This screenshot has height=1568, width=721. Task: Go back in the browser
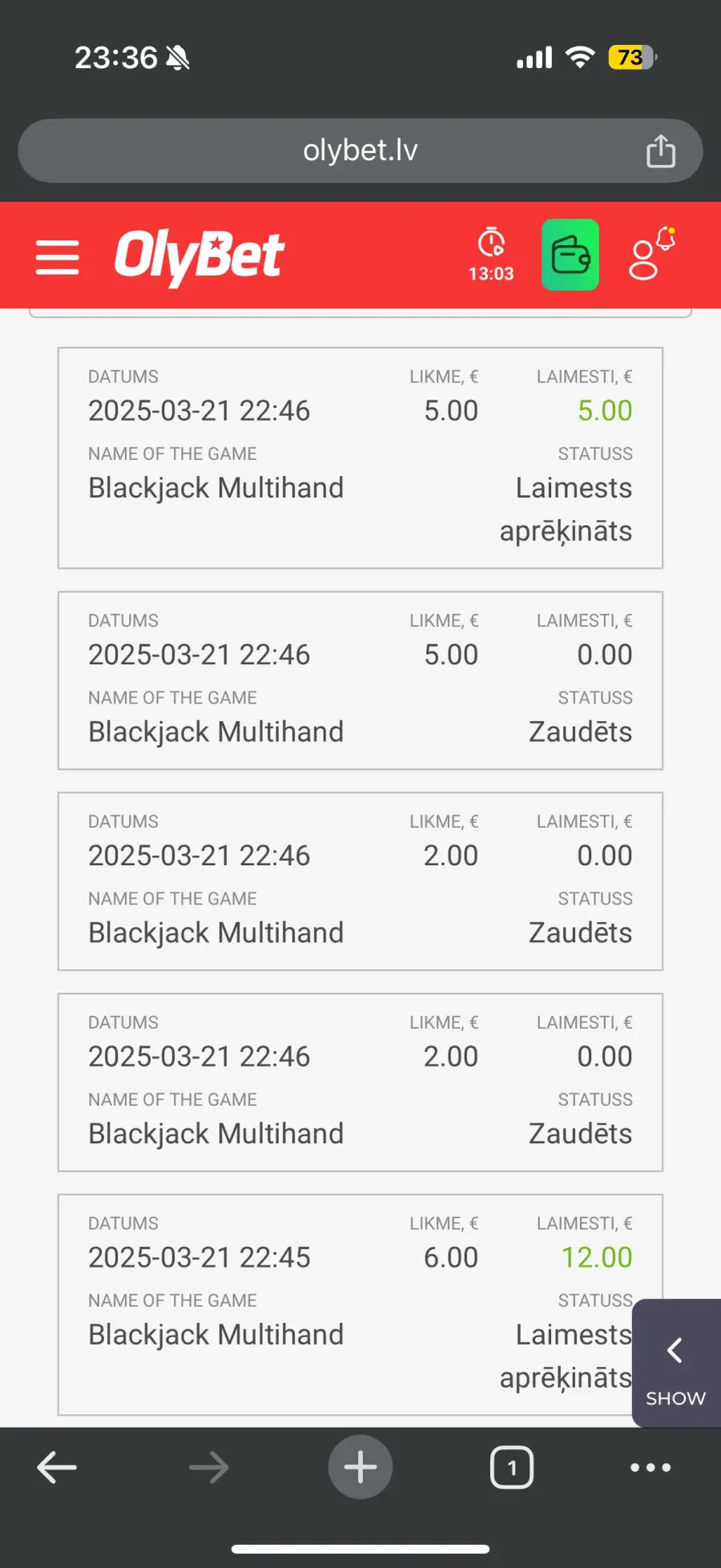57,1468
